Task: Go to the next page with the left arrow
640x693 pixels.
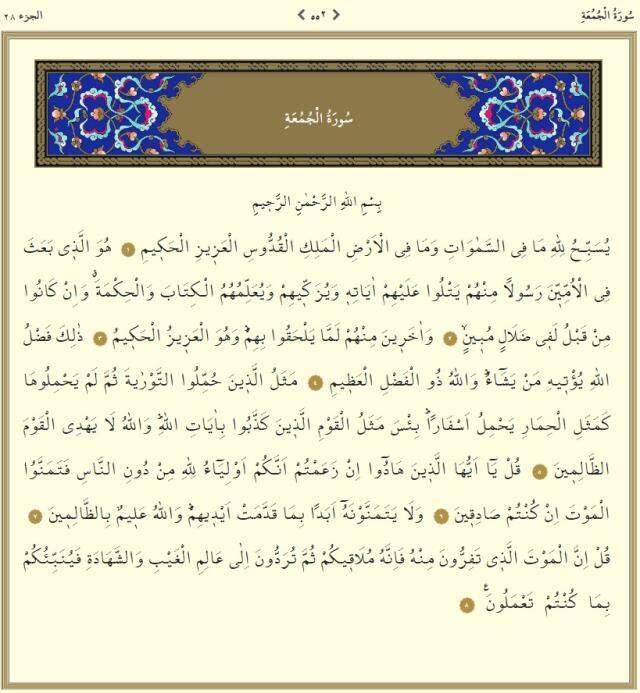Action: (301, 14)
